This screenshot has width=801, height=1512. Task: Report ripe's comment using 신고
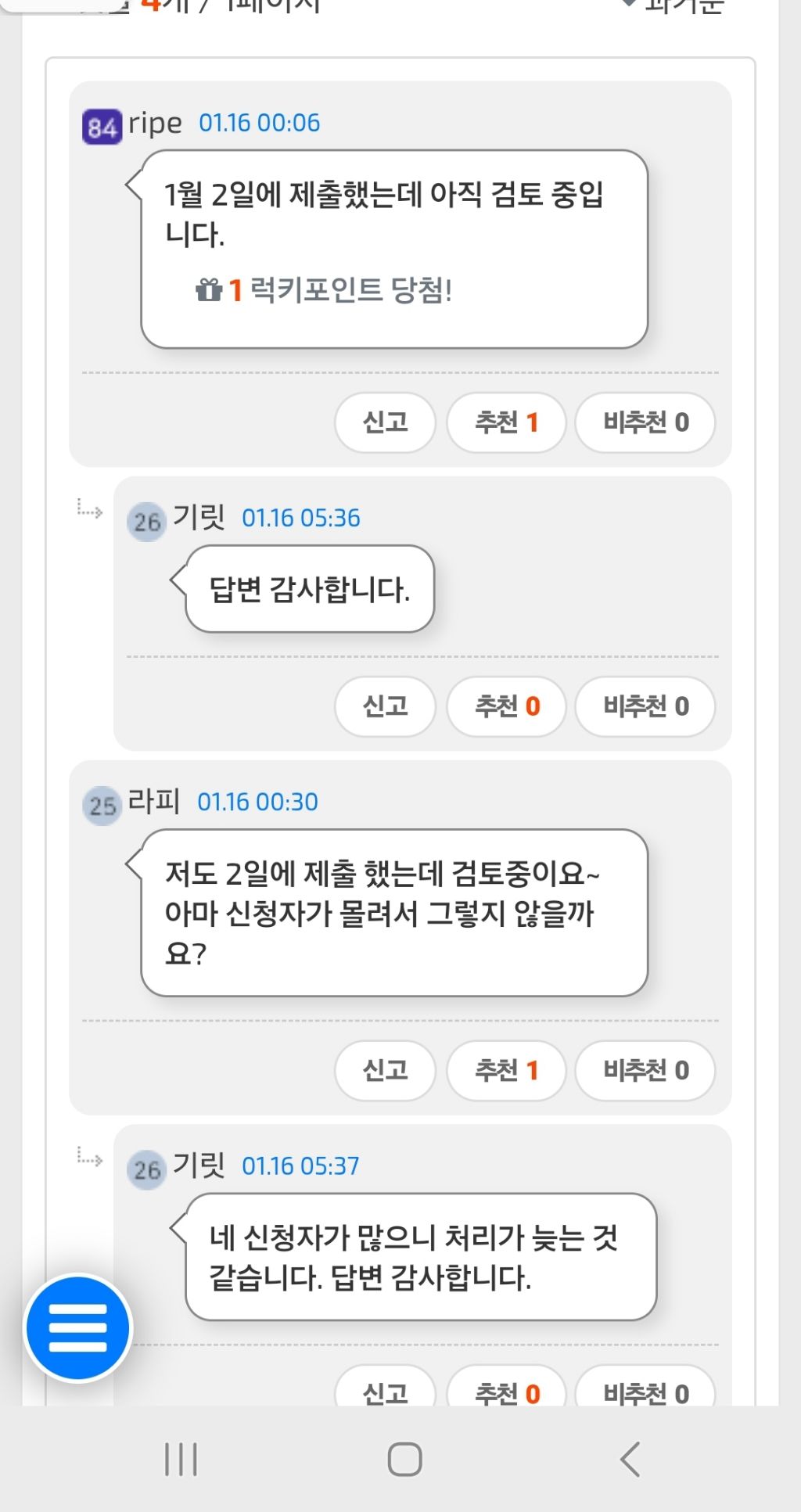(x=385, y=422)
